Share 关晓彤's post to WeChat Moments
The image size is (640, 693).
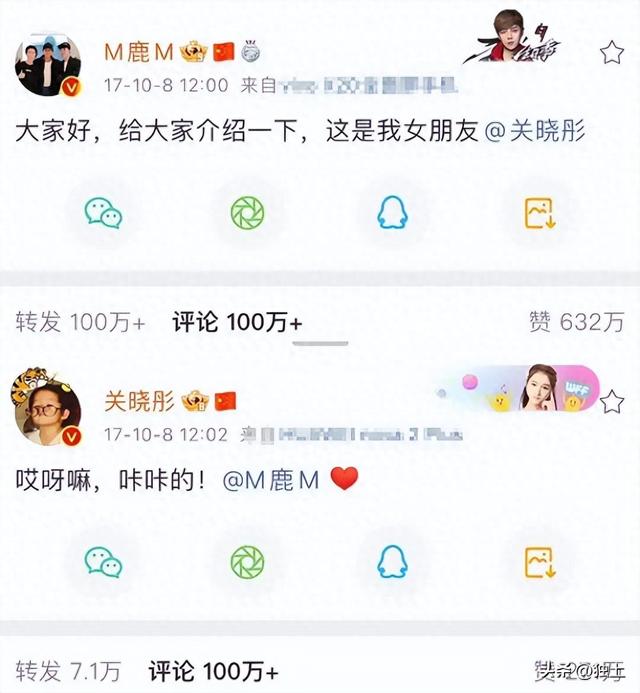click(x=247, y=562)
